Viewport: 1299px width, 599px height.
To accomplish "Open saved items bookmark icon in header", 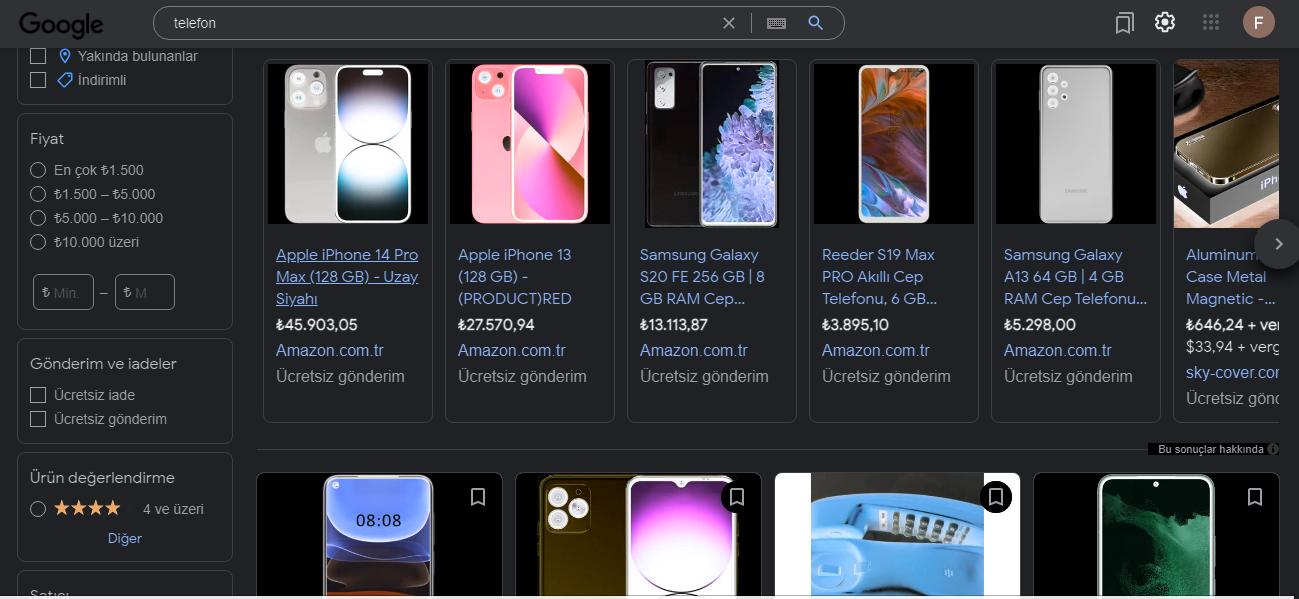I will pos(1124,23).
